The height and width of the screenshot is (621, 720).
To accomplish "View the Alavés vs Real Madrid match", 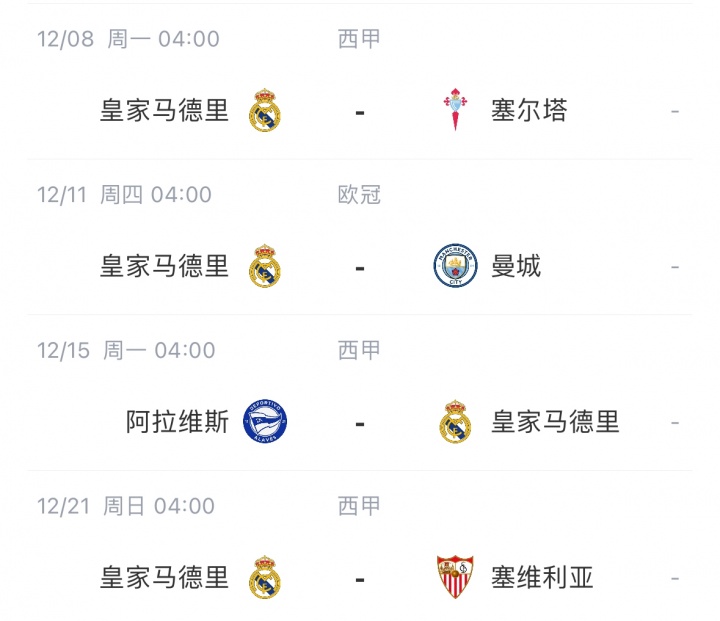I will 359,422.
